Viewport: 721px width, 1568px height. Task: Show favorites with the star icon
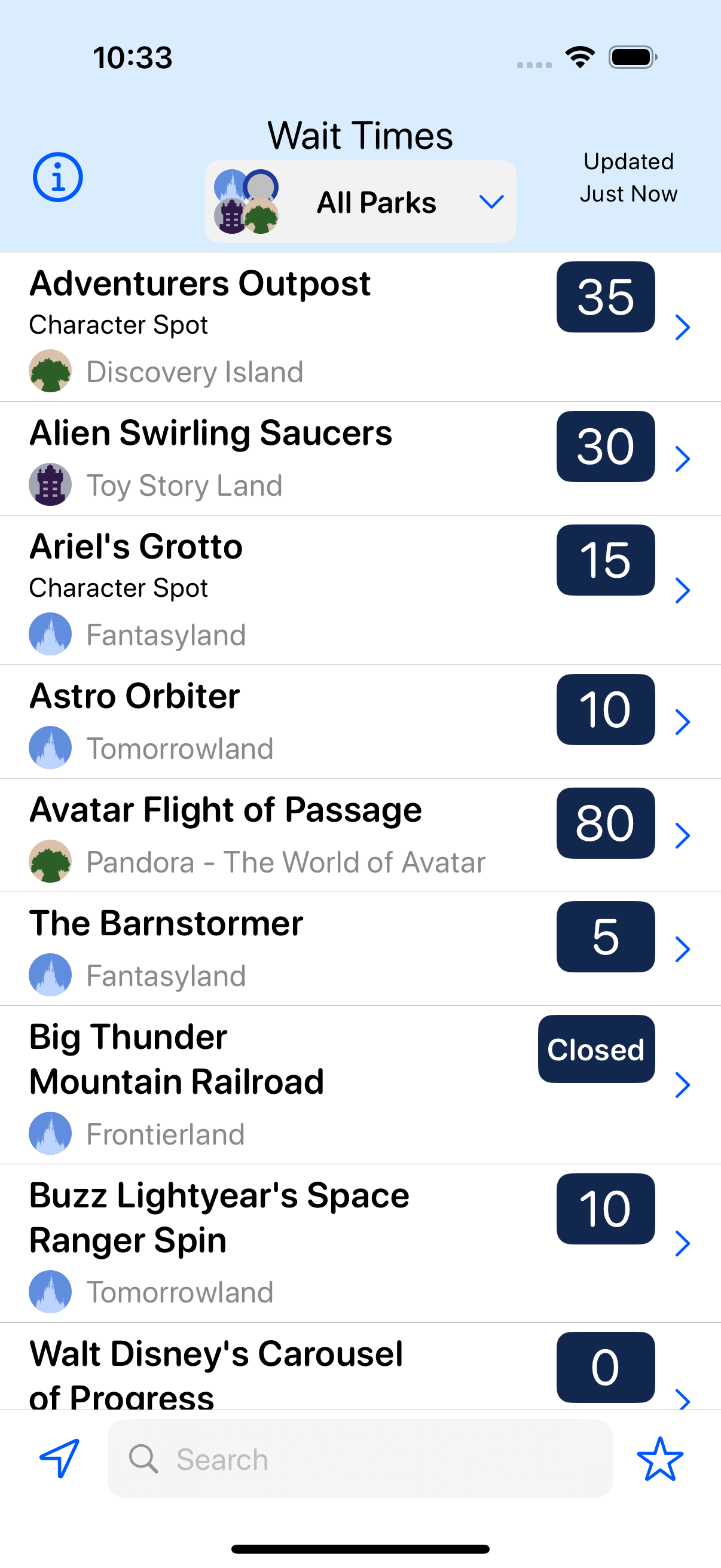(x=660, y=1459)
